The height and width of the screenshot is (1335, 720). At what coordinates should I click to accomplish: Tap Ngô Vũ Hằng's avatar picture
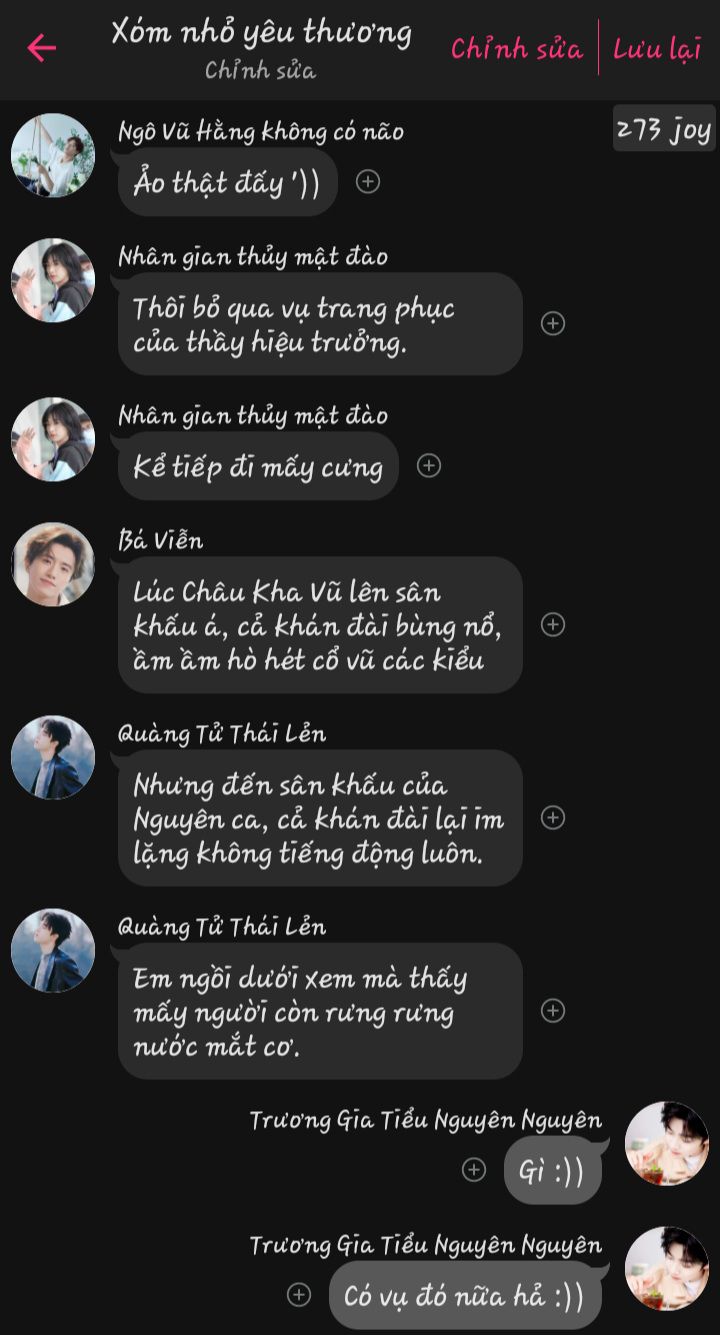click(x=53, y=155)
